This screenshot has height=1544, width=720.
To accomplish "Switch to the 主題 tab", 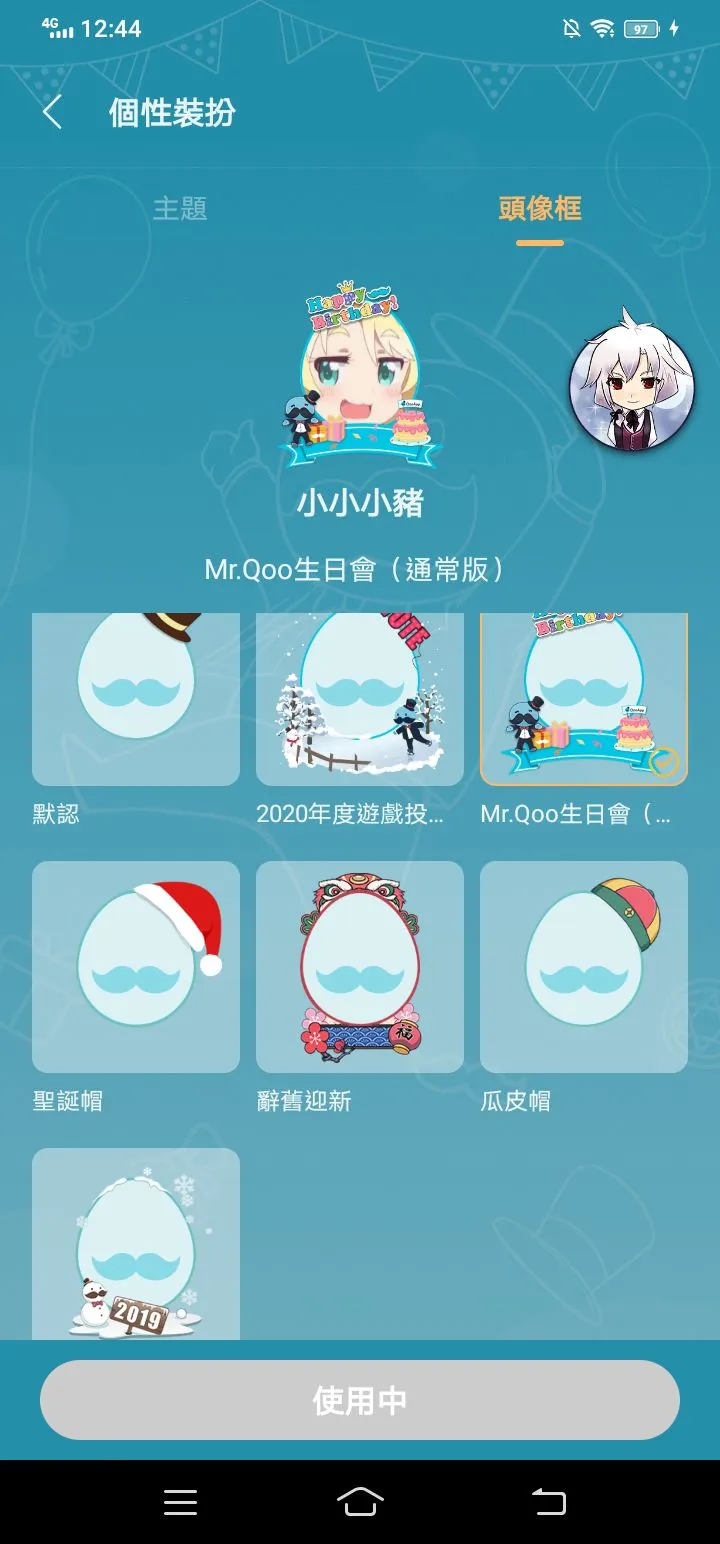I will (180, 208).
